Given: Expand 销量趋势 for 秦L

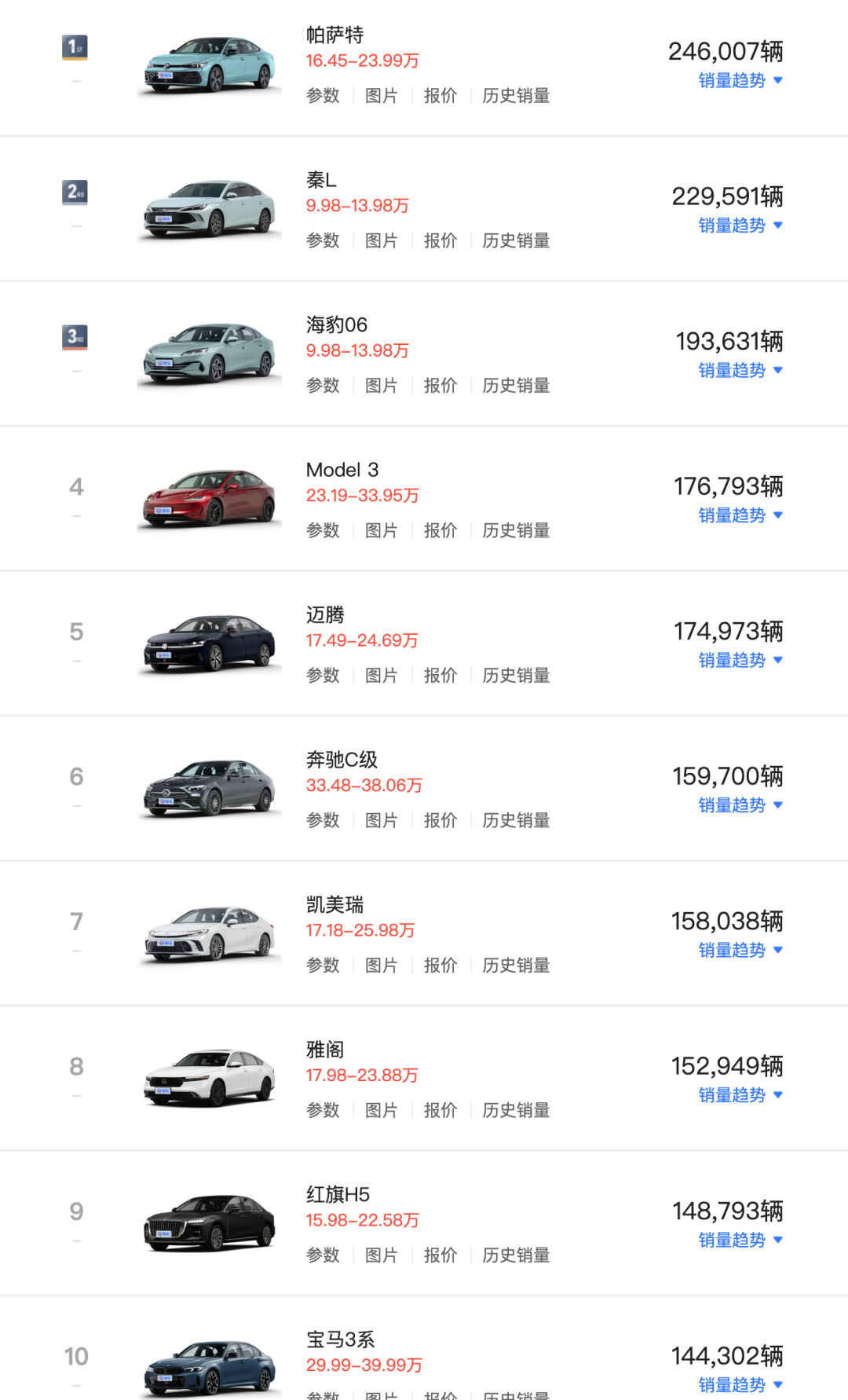Looking at the screenshot, I should tap(740, 225).
